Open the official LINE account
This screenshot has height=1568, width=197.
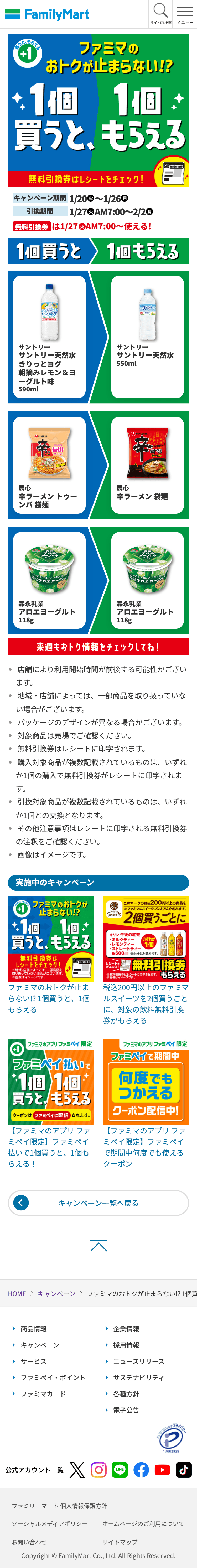coord(120,1470)
